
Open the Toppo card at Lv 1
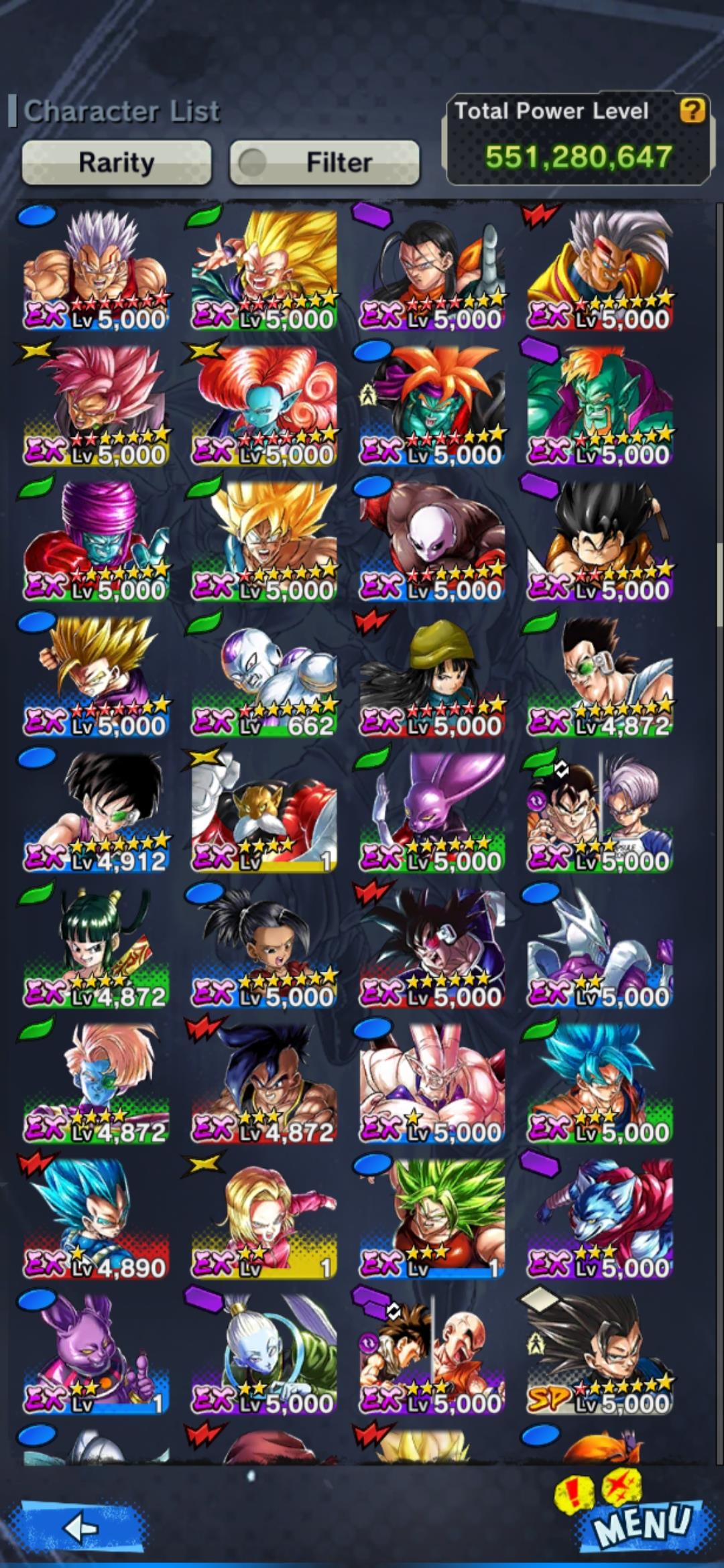(264, 812)
